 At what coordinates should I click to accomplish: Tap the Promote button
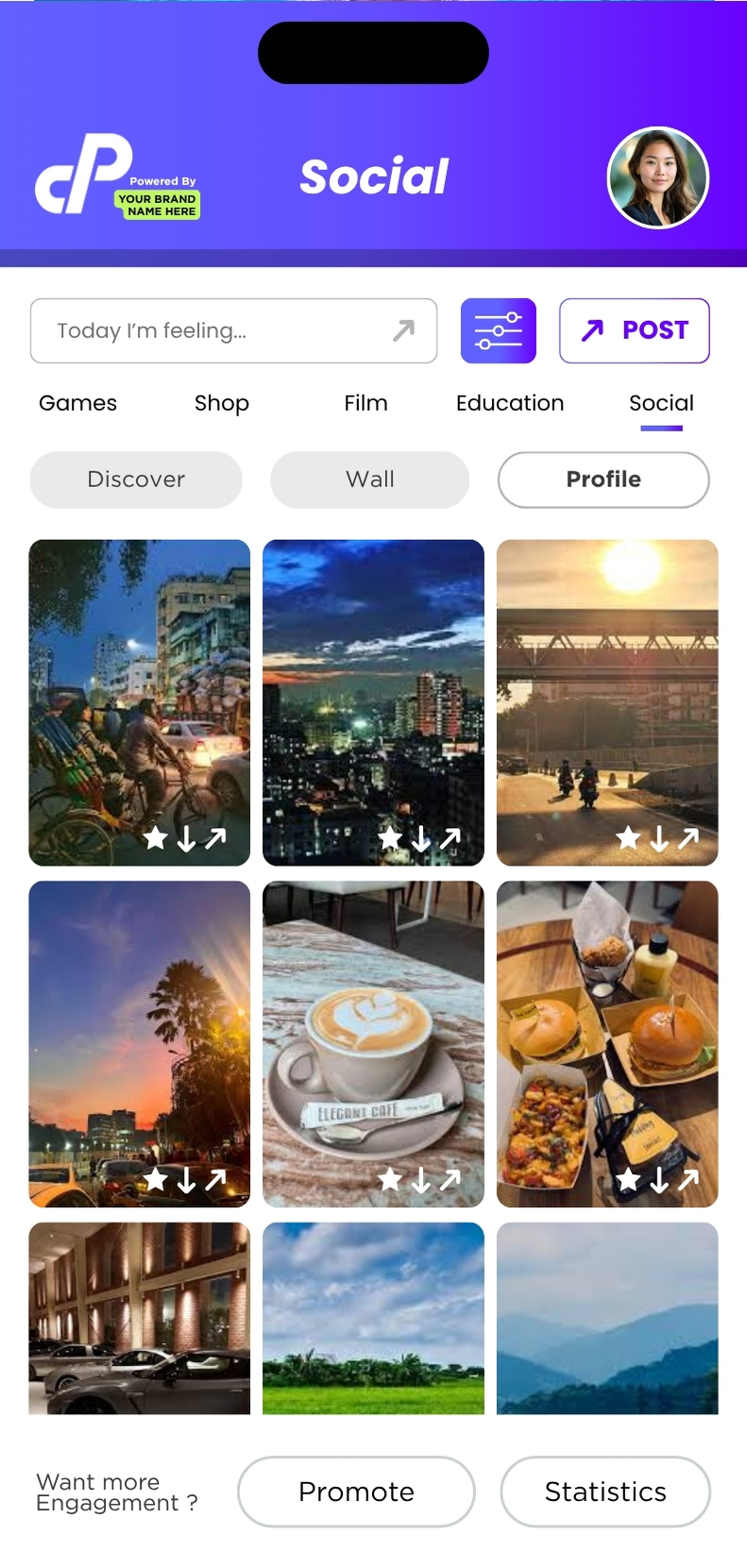pyautogui.click(x=356, y=1492)
